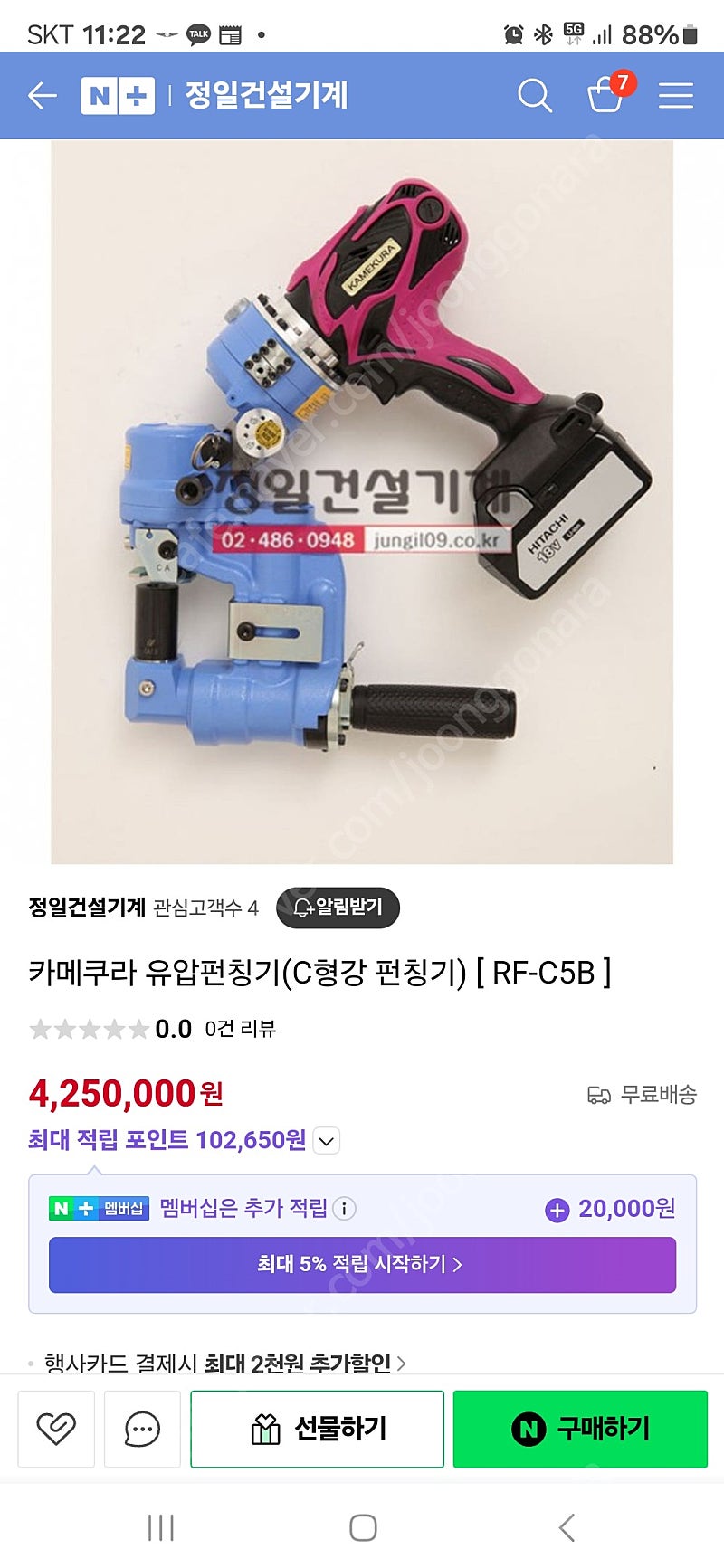
Task: Tap the 선물하기 button
Action: tap(317, 1429)
